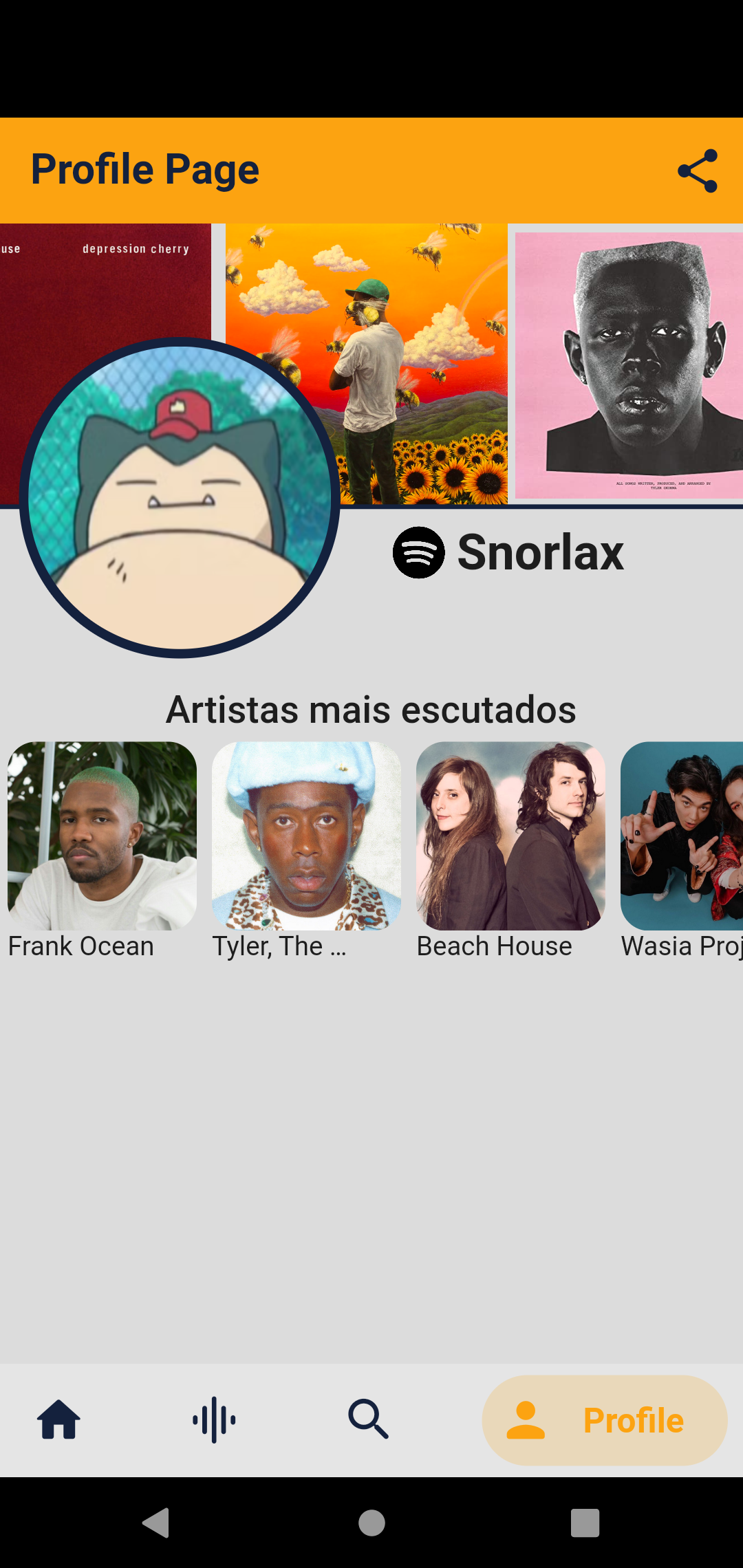The width and height of the screenshot is (743, 1568).
Task: Go to the device home screen
Action: point(371,1523)
